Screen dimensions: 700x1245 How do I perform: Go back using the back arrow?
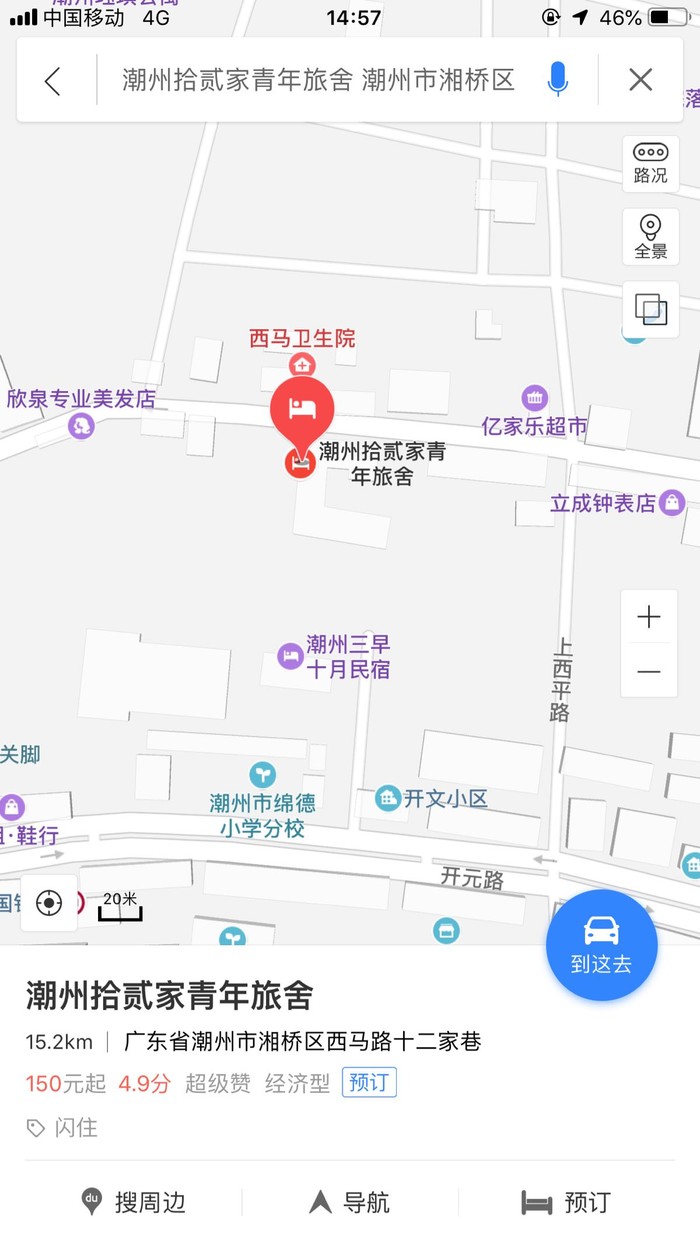coord(53,81)
